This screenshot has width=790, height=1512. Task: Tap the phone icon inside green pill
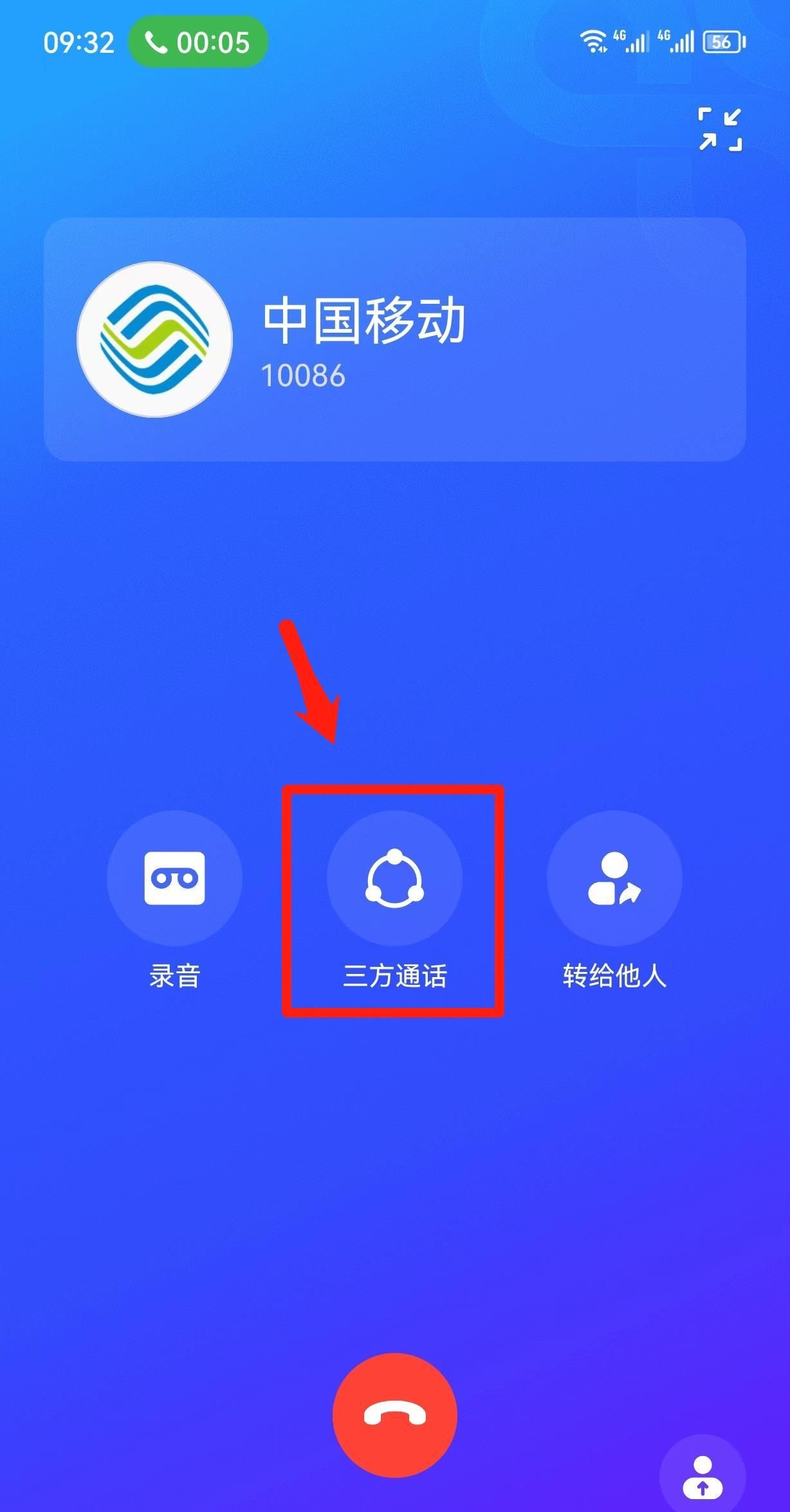click(x=156, y=42)
